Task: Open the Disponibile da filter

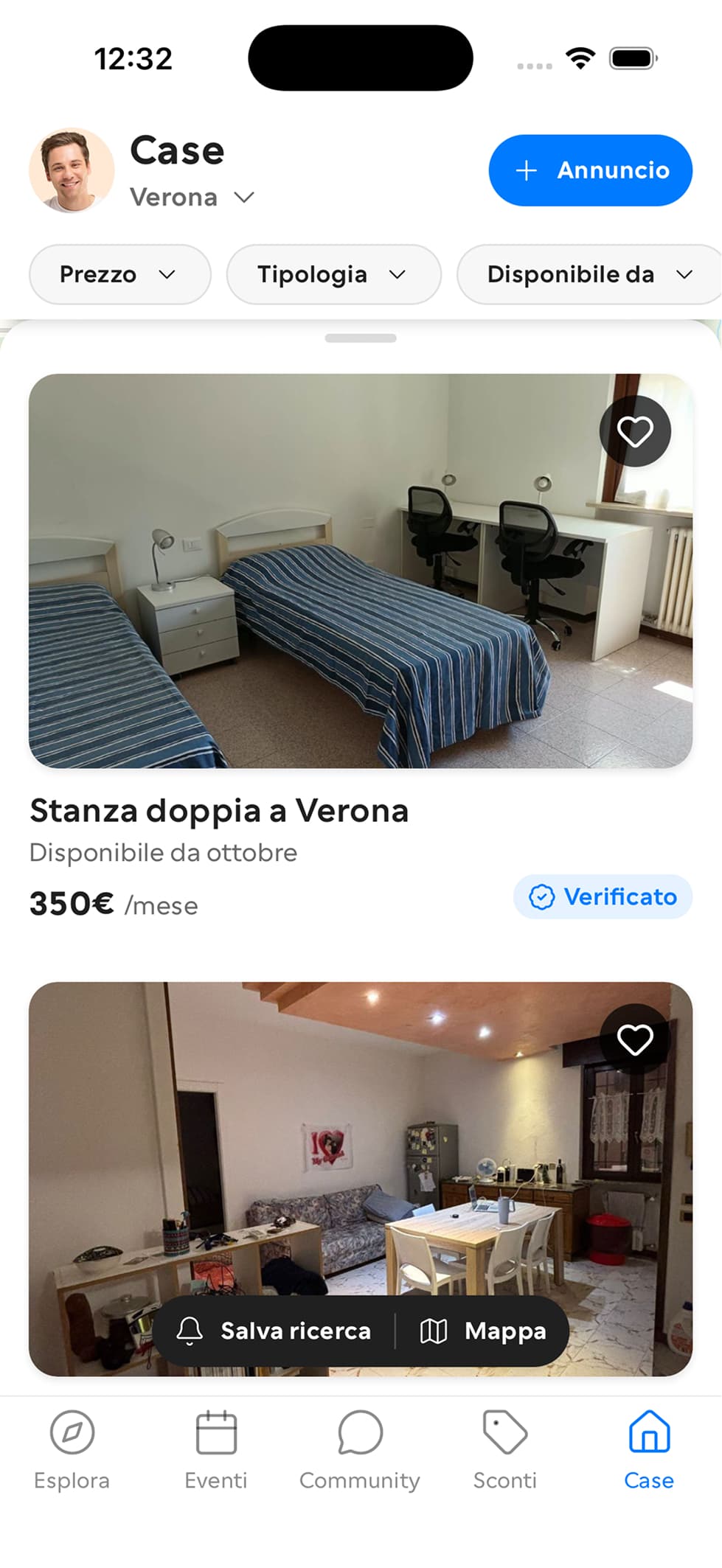Action: [x=589, y=274]
